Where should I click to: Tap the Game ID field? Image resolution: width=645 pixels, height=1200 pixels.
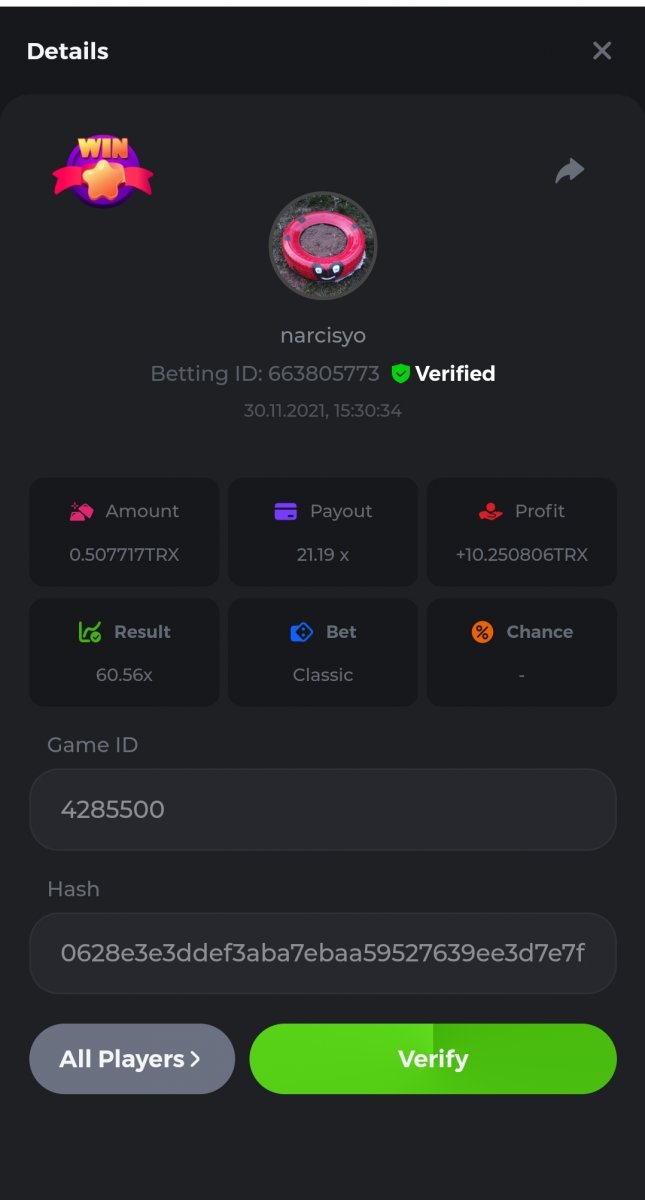click(x=323, y=809)
